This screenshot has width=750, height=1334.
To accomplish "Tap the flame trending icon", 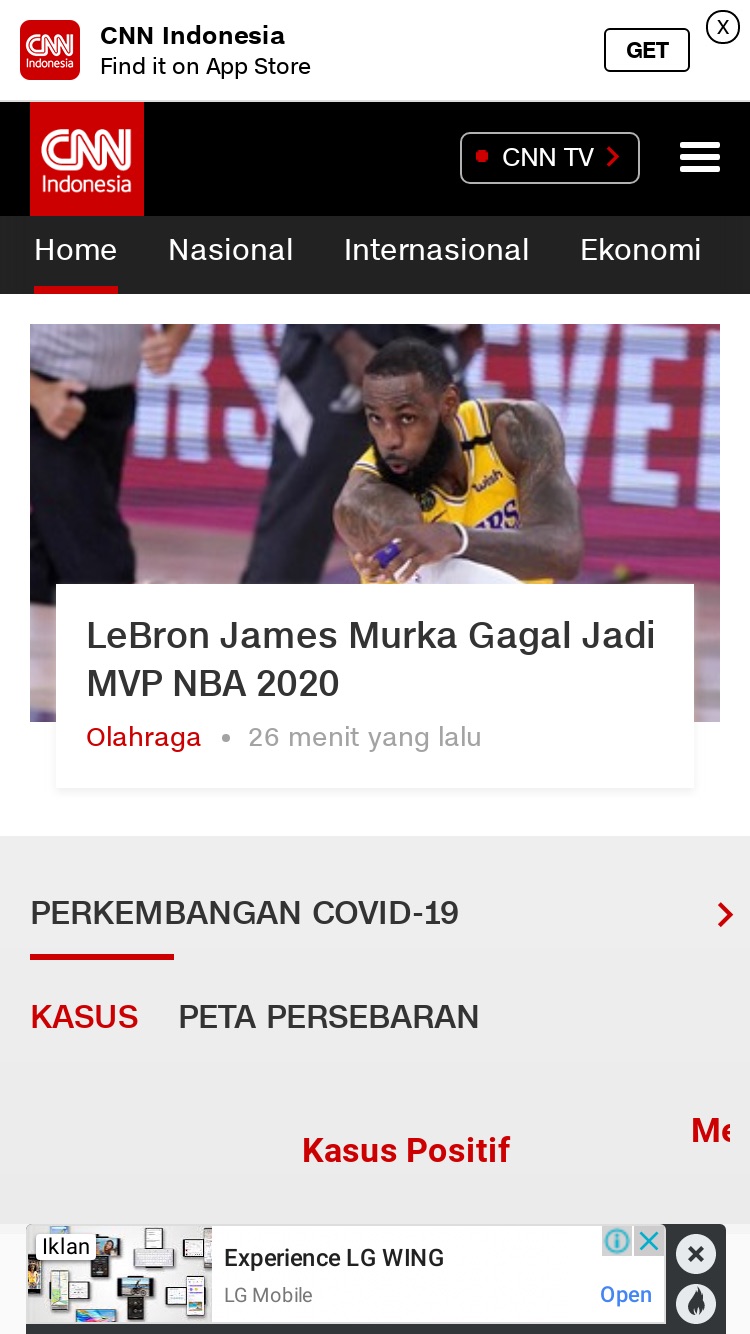I will tap(696, 1302).
